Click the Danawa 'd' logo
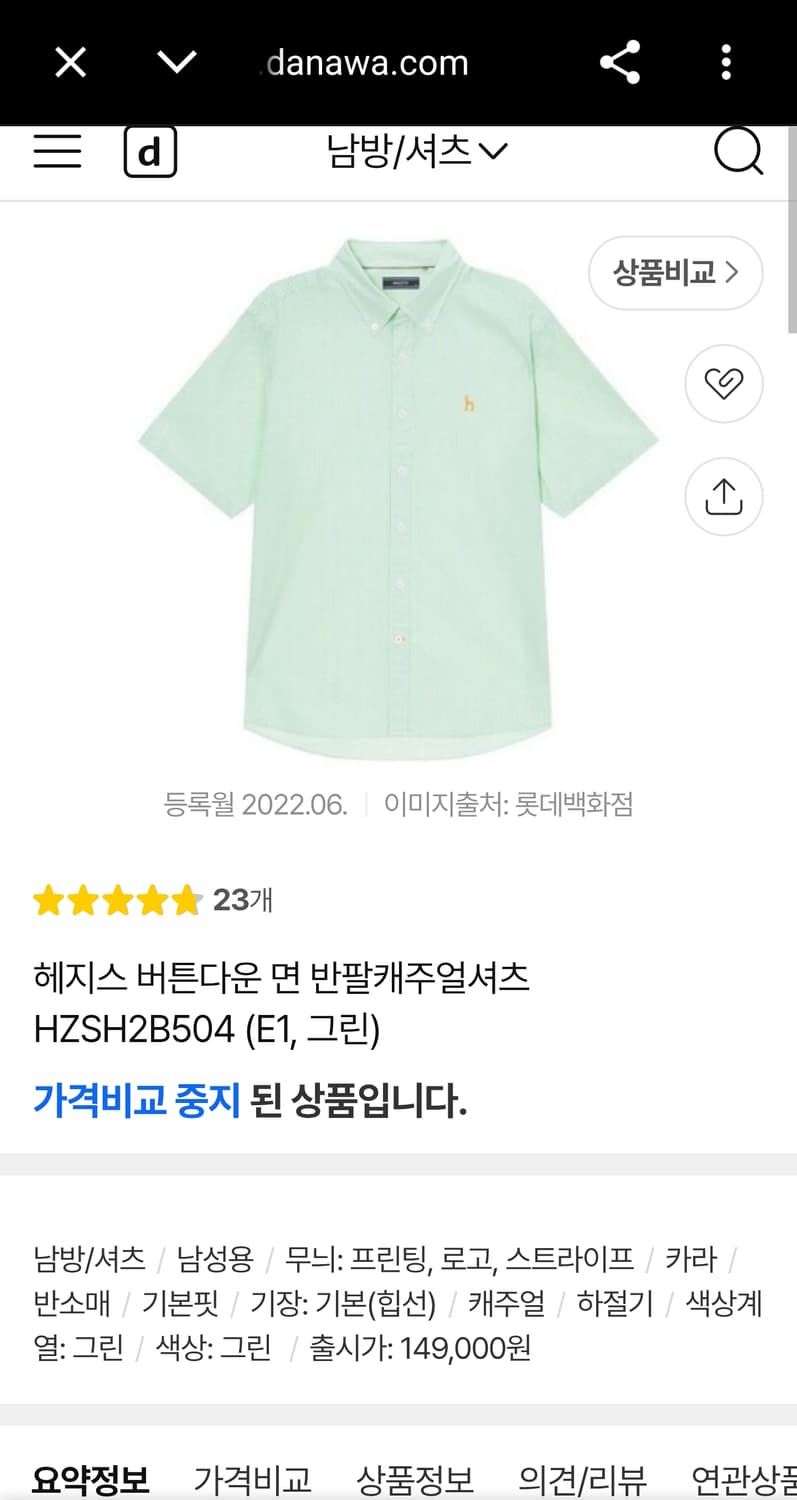This screenshot has width=797, height=1500. coord(150,151)
